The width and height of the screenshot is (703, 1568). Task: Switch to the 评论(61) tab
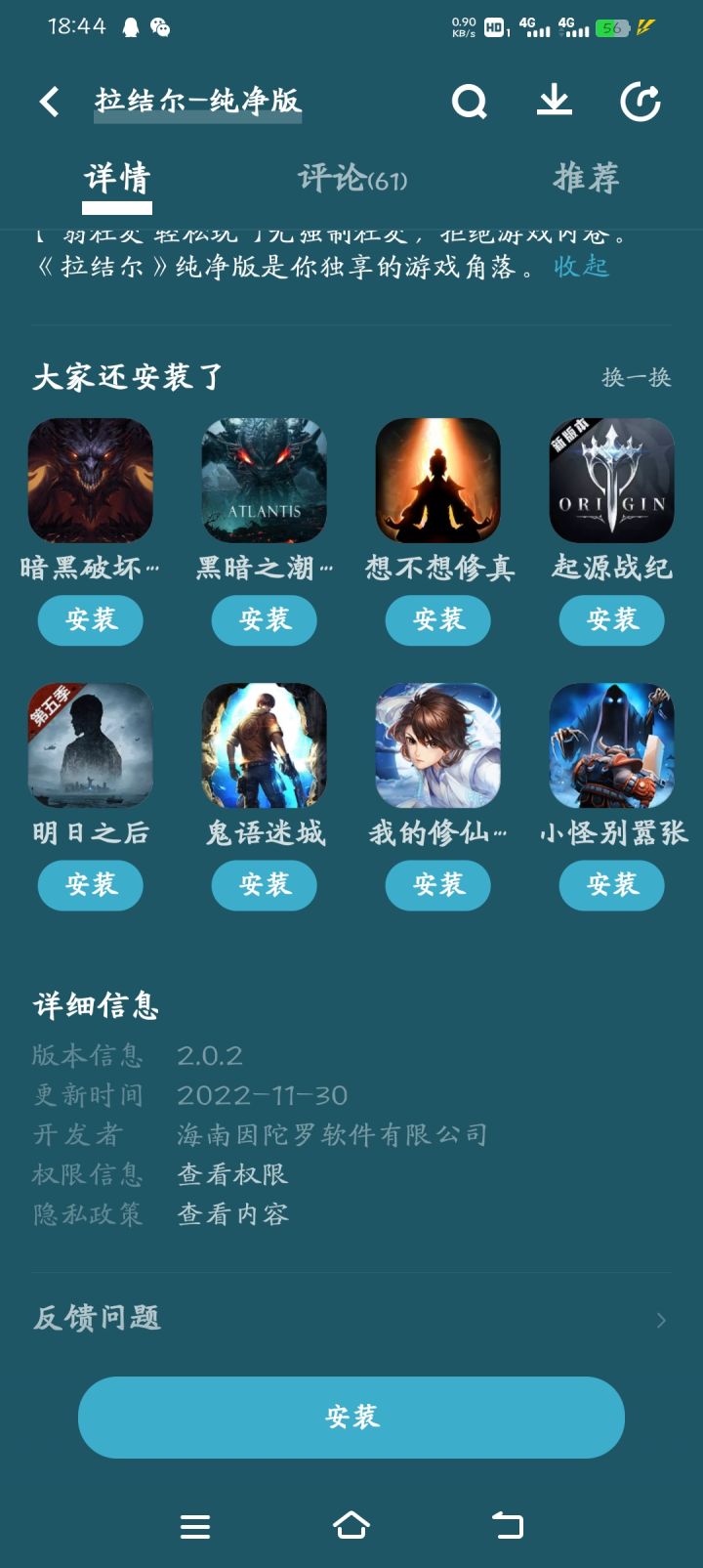[355, 178]
